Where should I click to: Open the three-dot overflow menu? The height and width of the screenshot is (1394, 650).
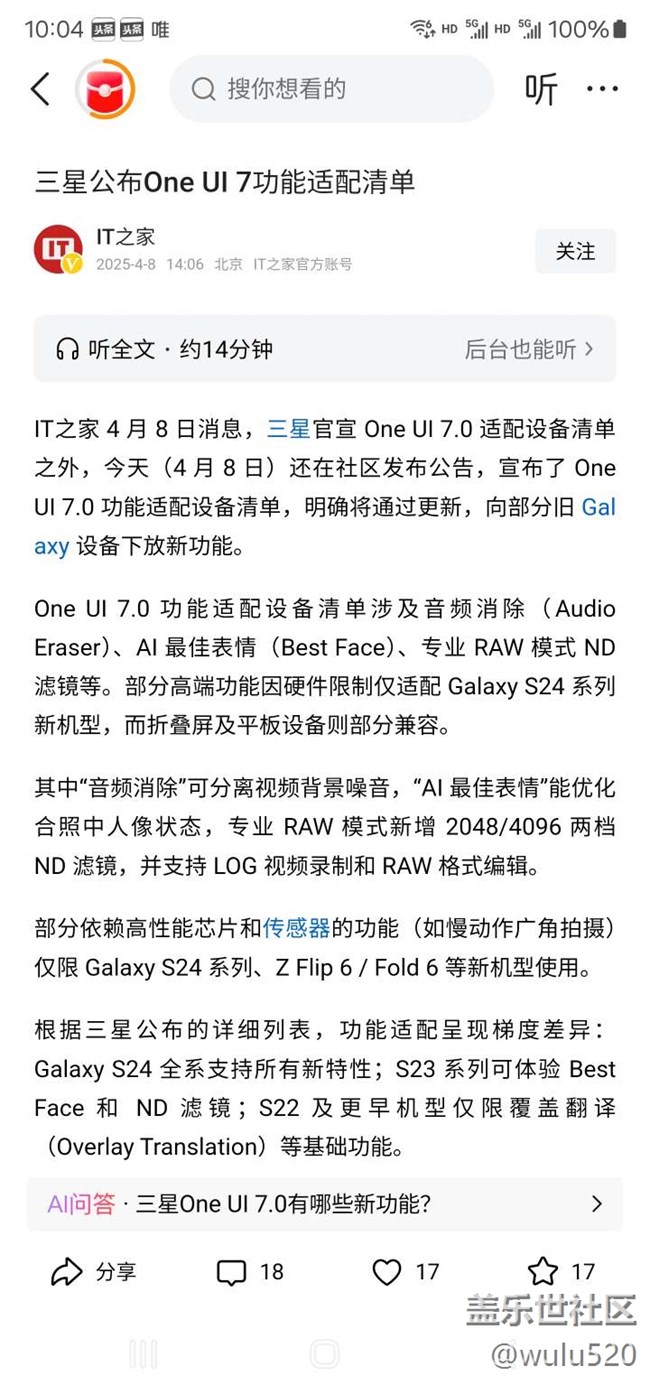(602, 89)
